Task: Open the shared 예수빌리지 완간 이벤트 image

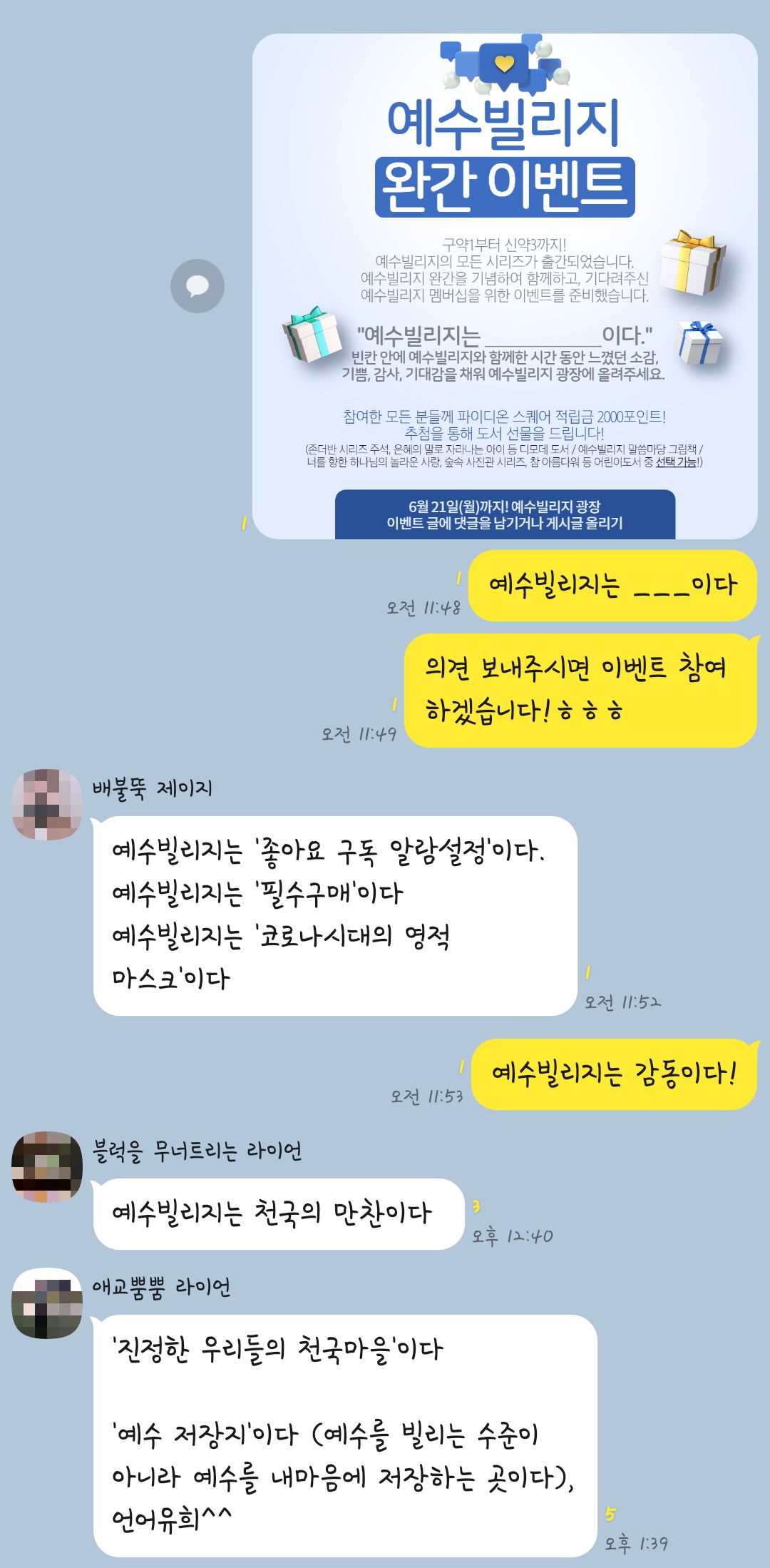Action: click(x=505, y=285)
